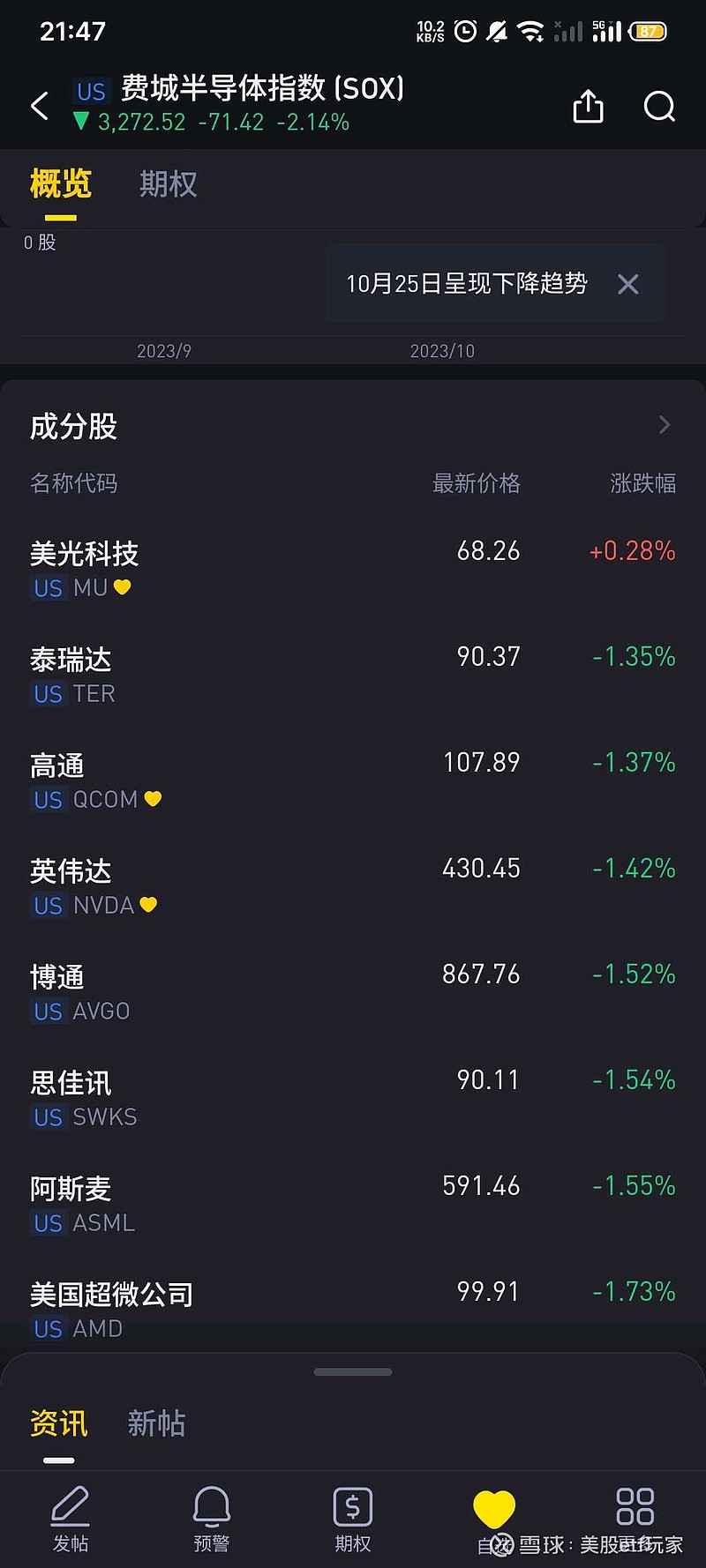Open the stock search
Image resolution: width=706 pixels, height=1568 pixels.
coord(659,107)
